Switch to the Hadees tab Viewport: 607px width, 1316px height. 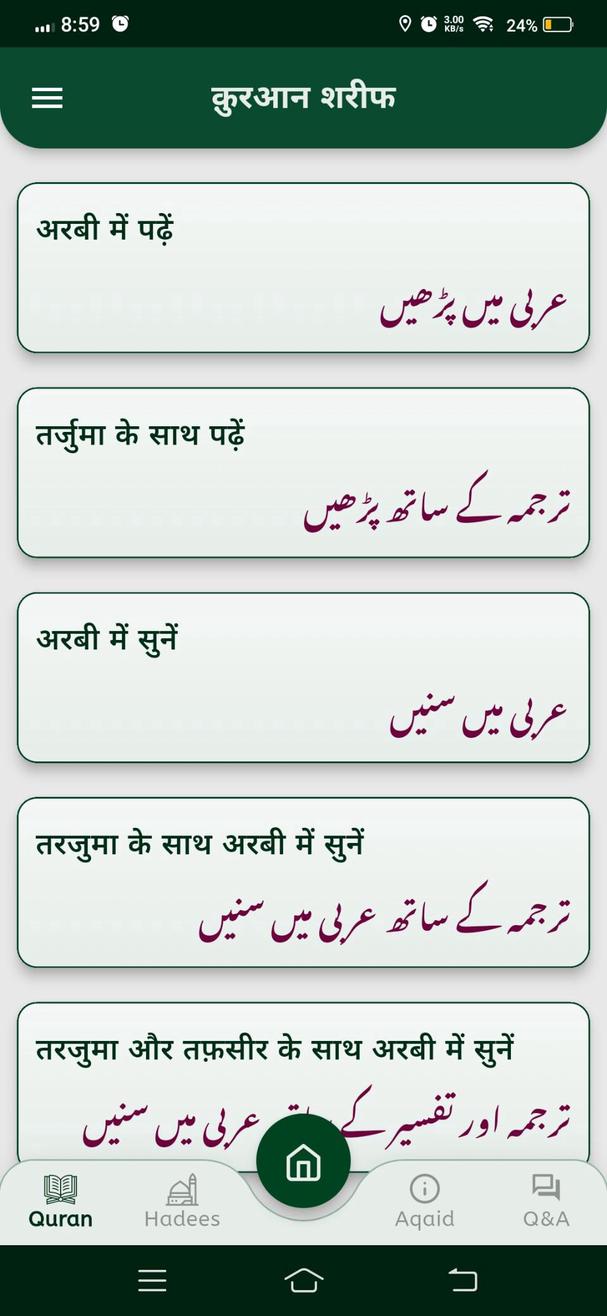(182, 1201)
